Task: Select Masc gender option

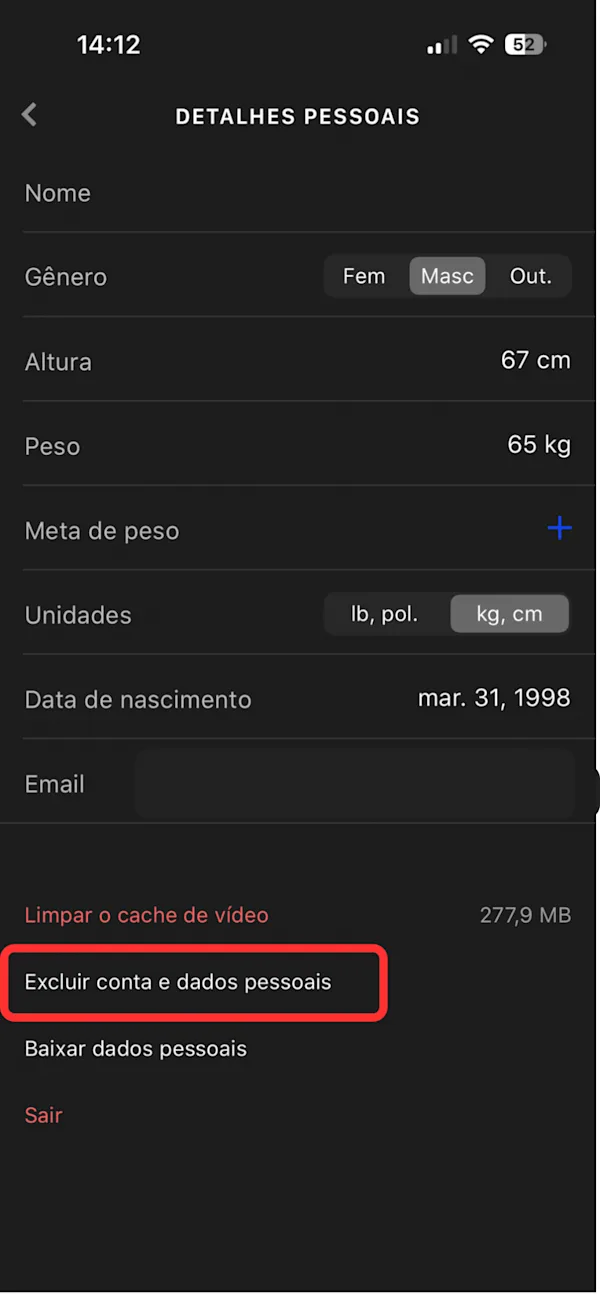Action: tap(447, 276)
